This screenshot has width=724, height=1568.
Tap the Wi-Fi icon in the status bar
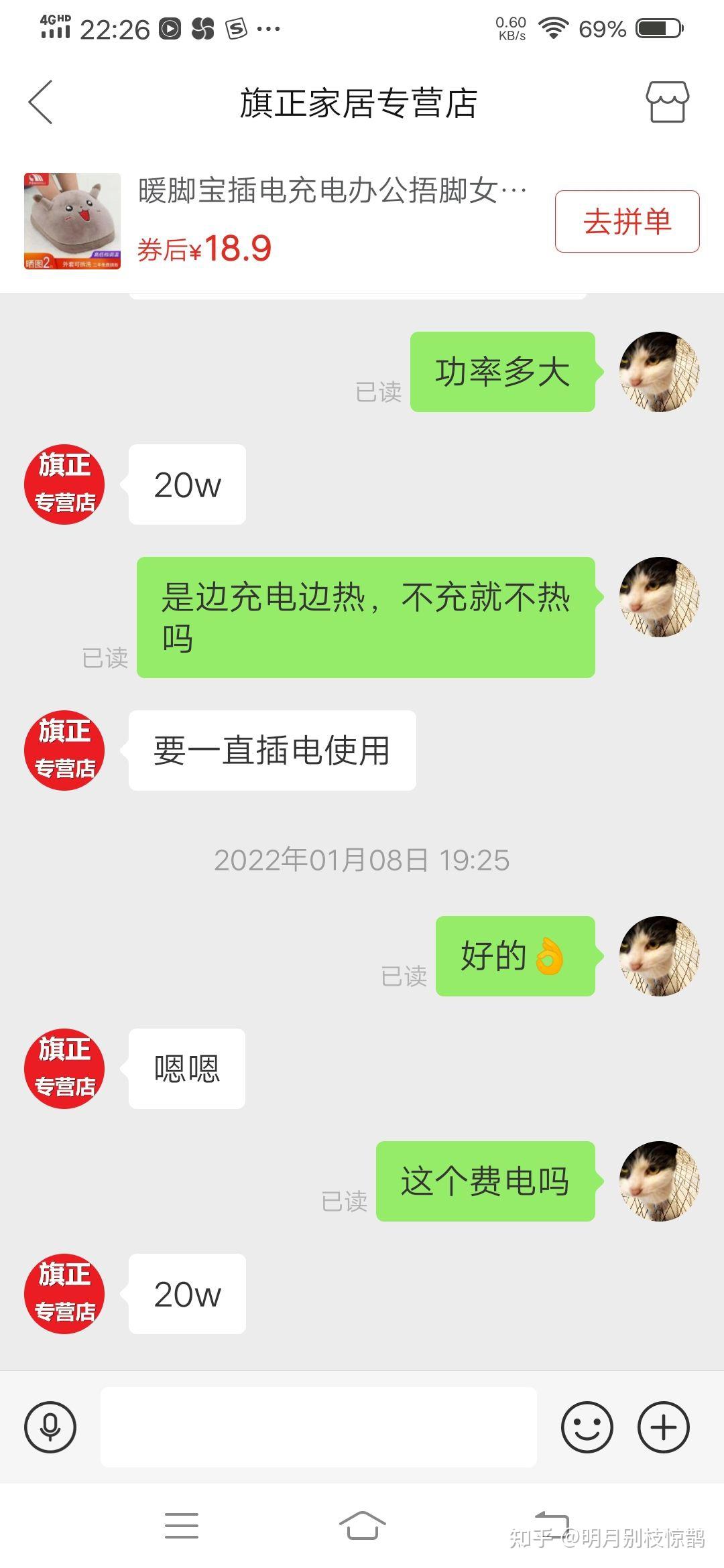[x=552, y=28]
